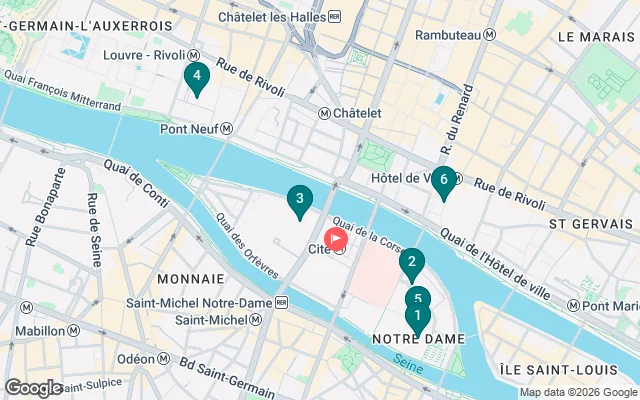Viewport: 640px width, 400px height.
Task: Select map marker number 2 by Quai de la Corse
Action: 411,261
